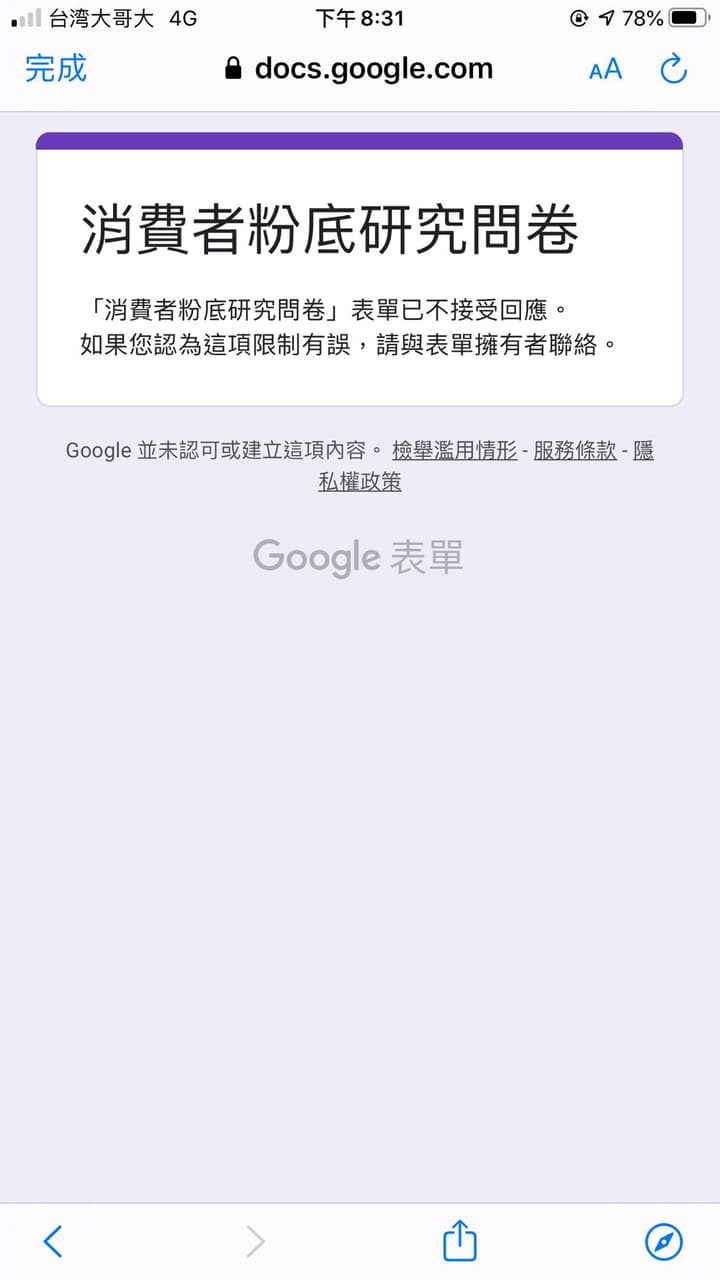Tap the 下午 8:31 clock in status bar
The image size is (720, 1280).
[x=358, y=17]
